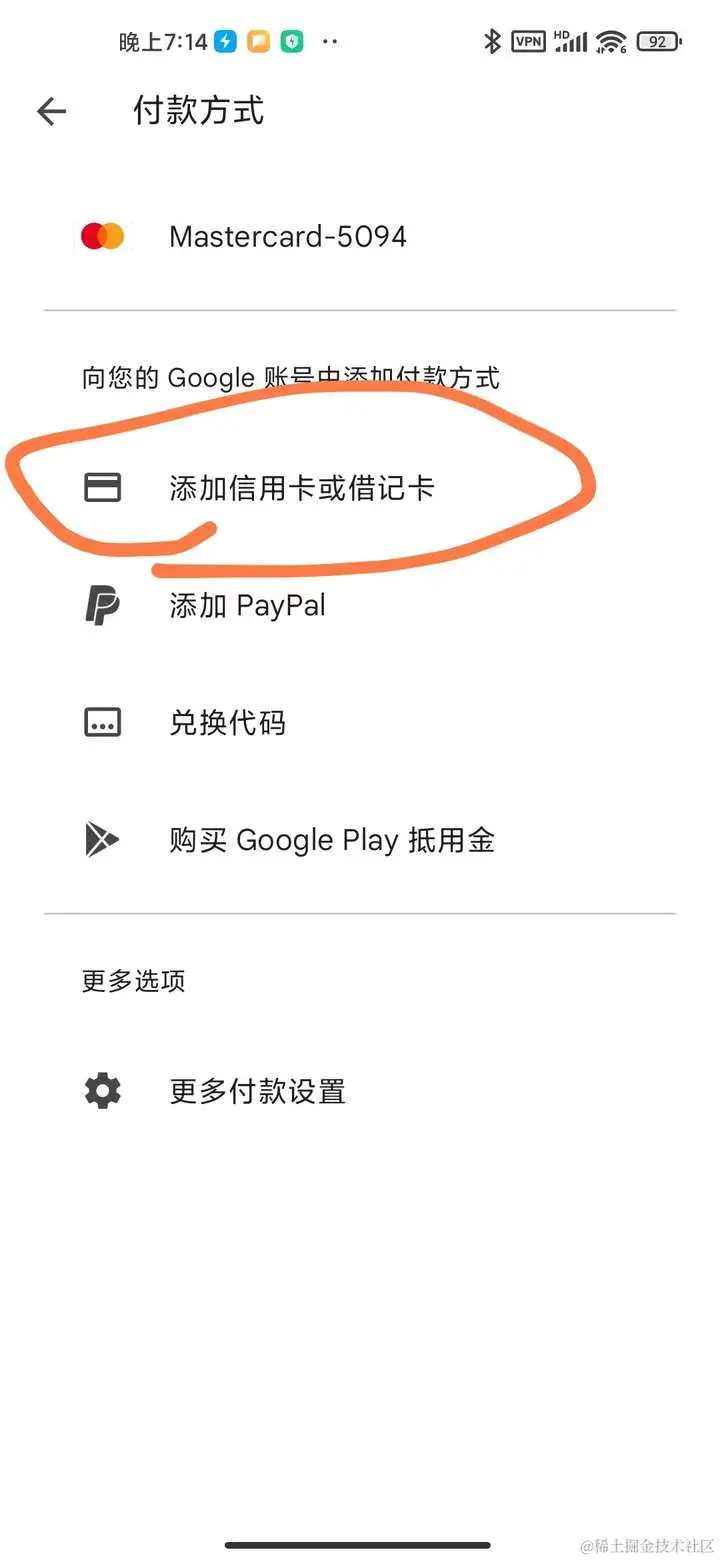Tap 购买 Google Play 抵用金
Screen dimensions: 720x1560
point(331,840)
